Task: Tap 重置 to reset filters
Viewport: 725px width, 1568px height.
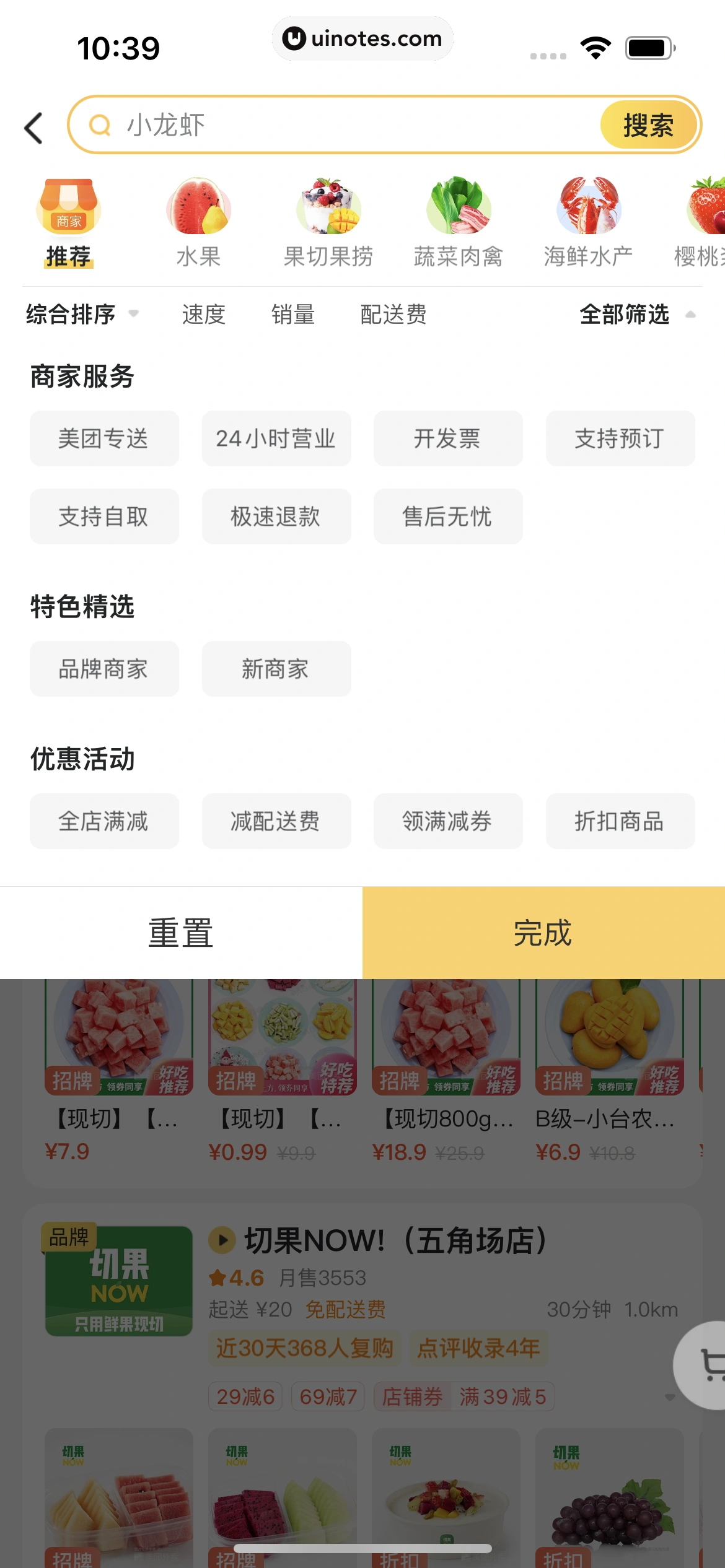Action: 180,933
